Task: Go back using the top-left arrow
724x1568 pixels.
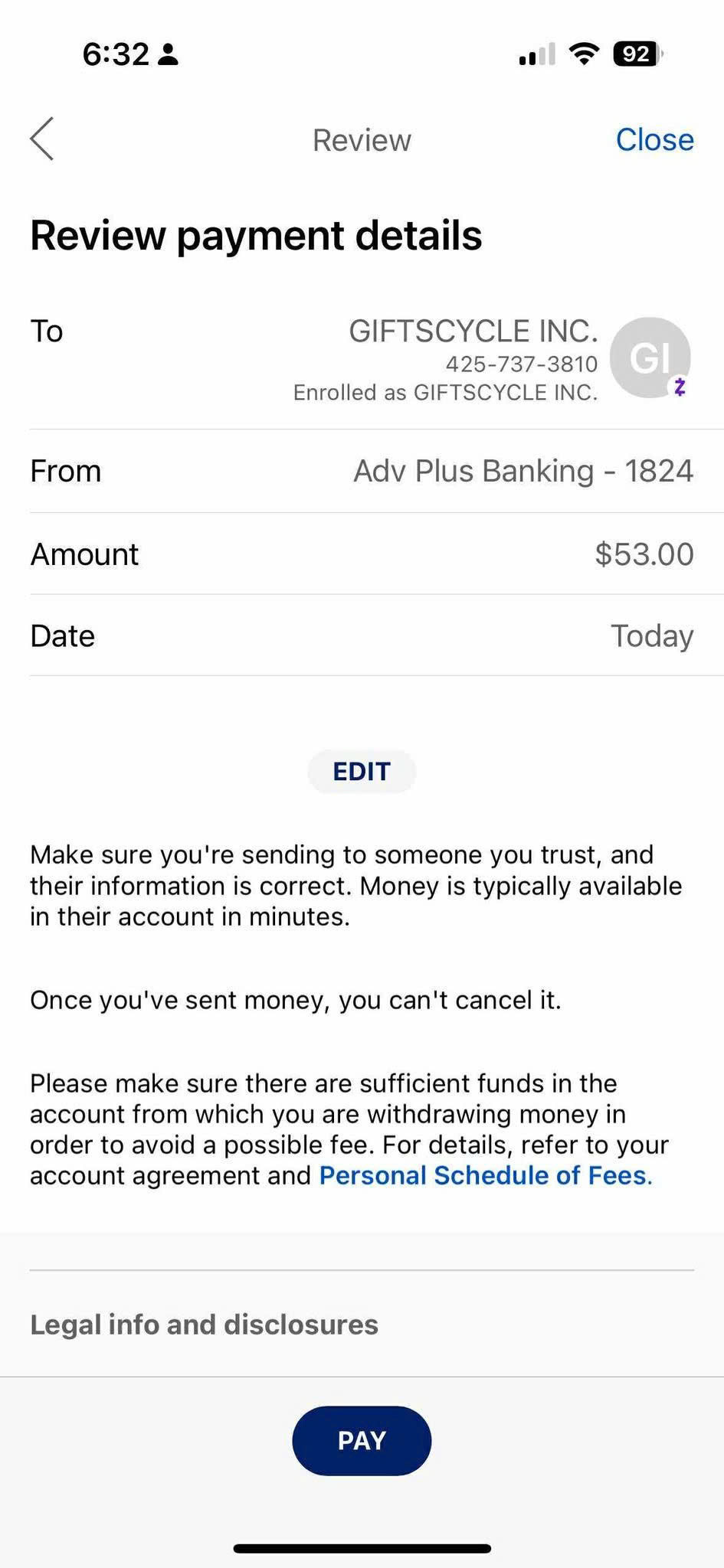Action: coord(43,139)
